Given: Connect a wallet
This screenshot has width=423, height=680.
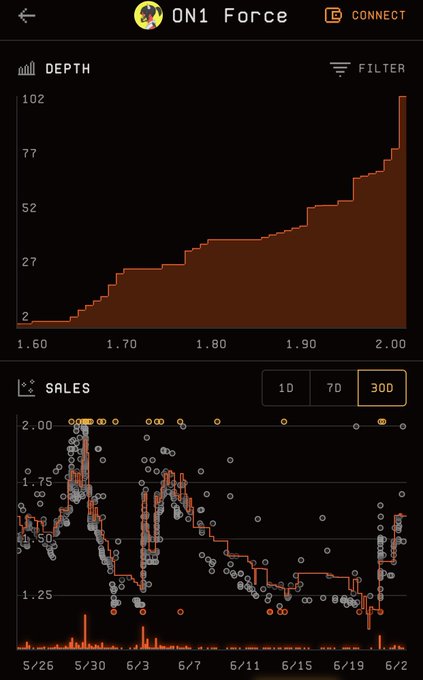Looking at the screenshot, I should pyautogui.click(x=365, y=16).
